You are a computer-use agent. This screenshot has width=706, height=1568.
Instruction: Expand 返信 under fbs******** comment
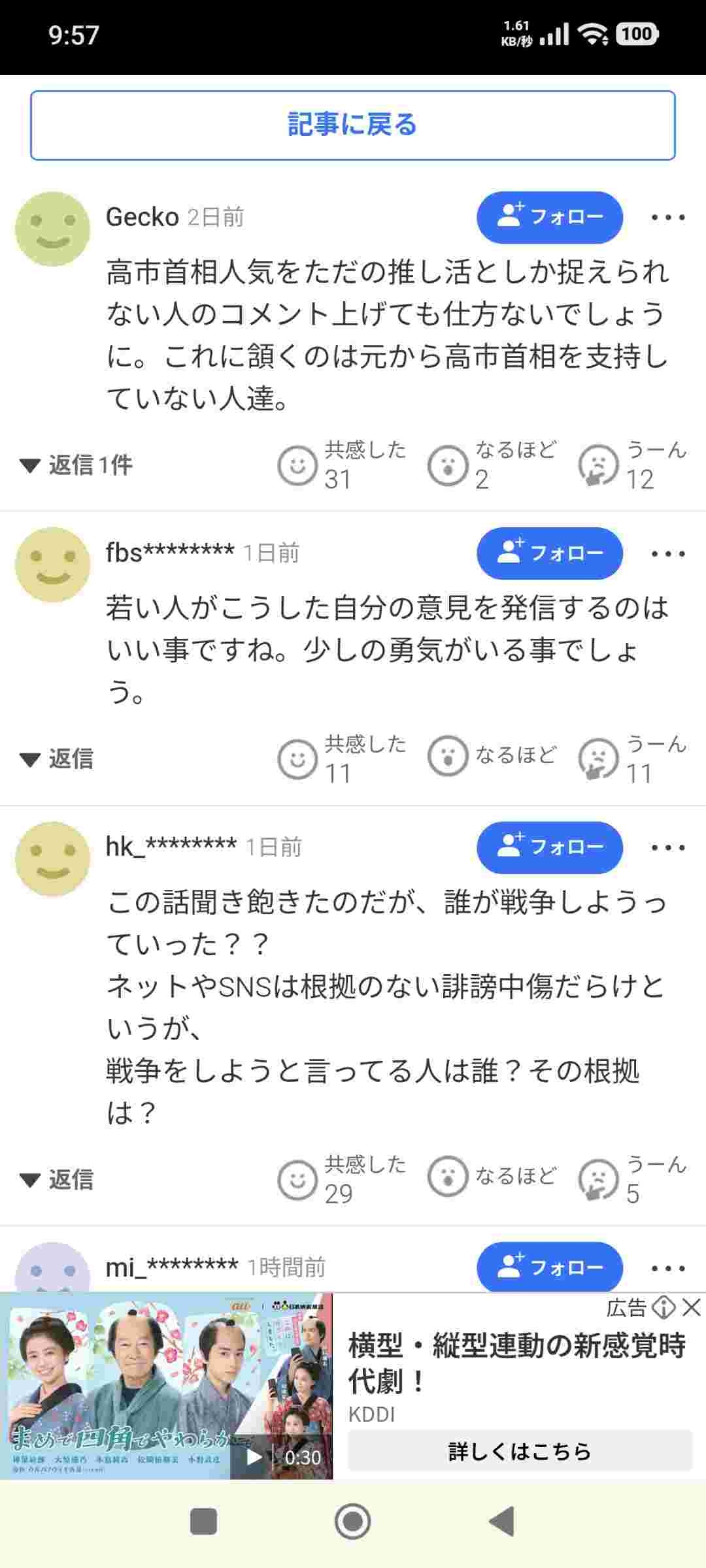point(59,759)
